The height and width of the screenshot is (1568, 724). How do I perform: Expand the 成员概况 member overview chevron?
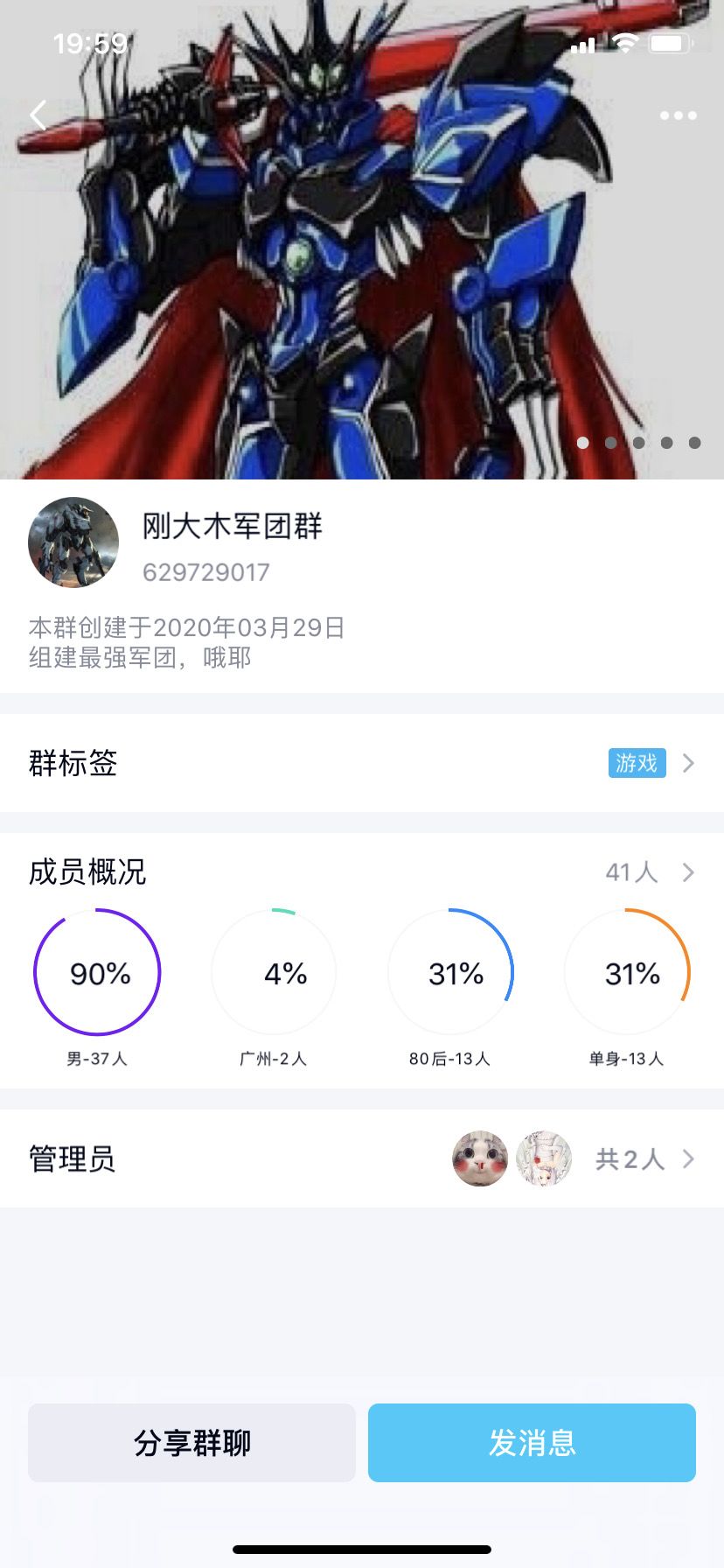(690, 872)
